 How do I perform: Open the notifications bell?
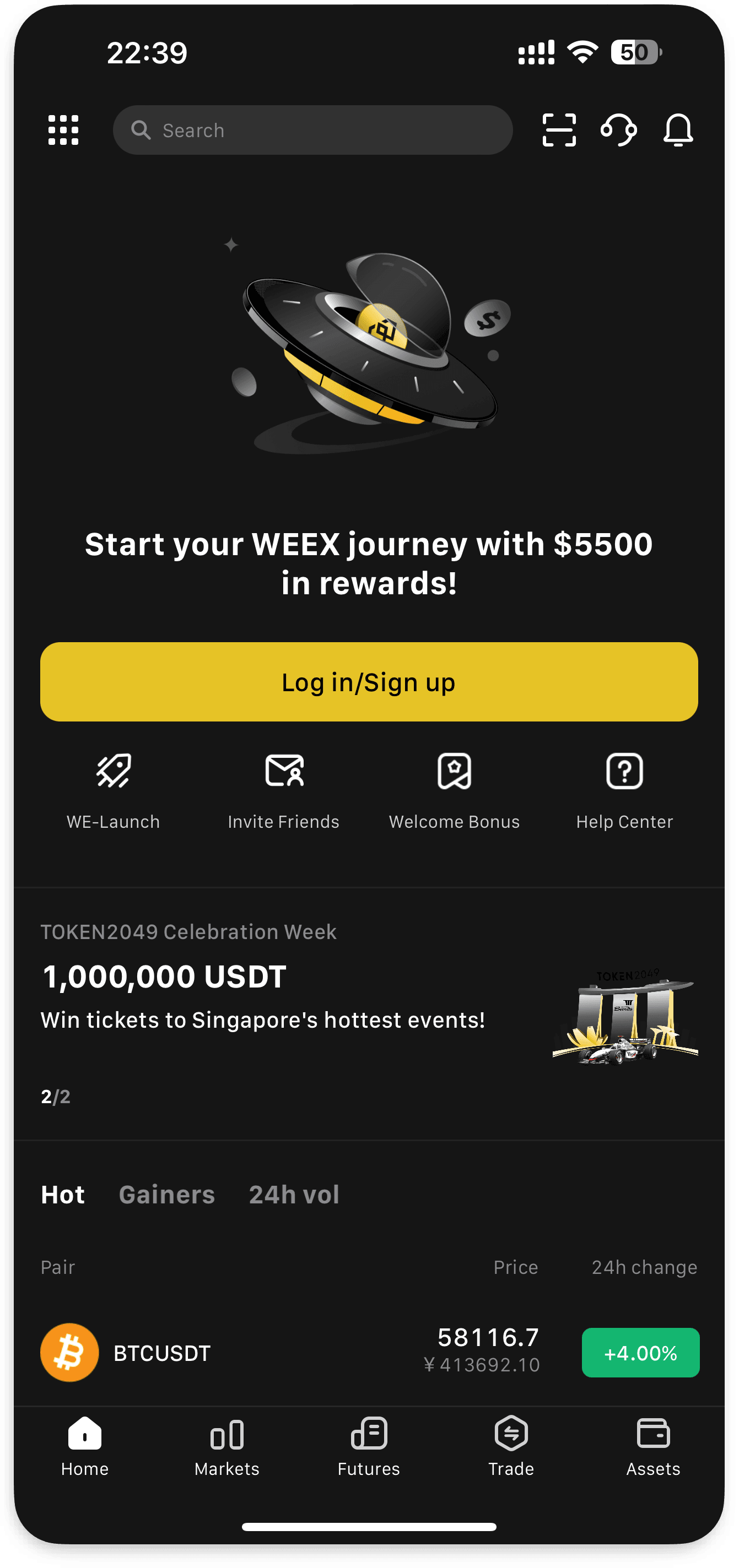[677, 129]
